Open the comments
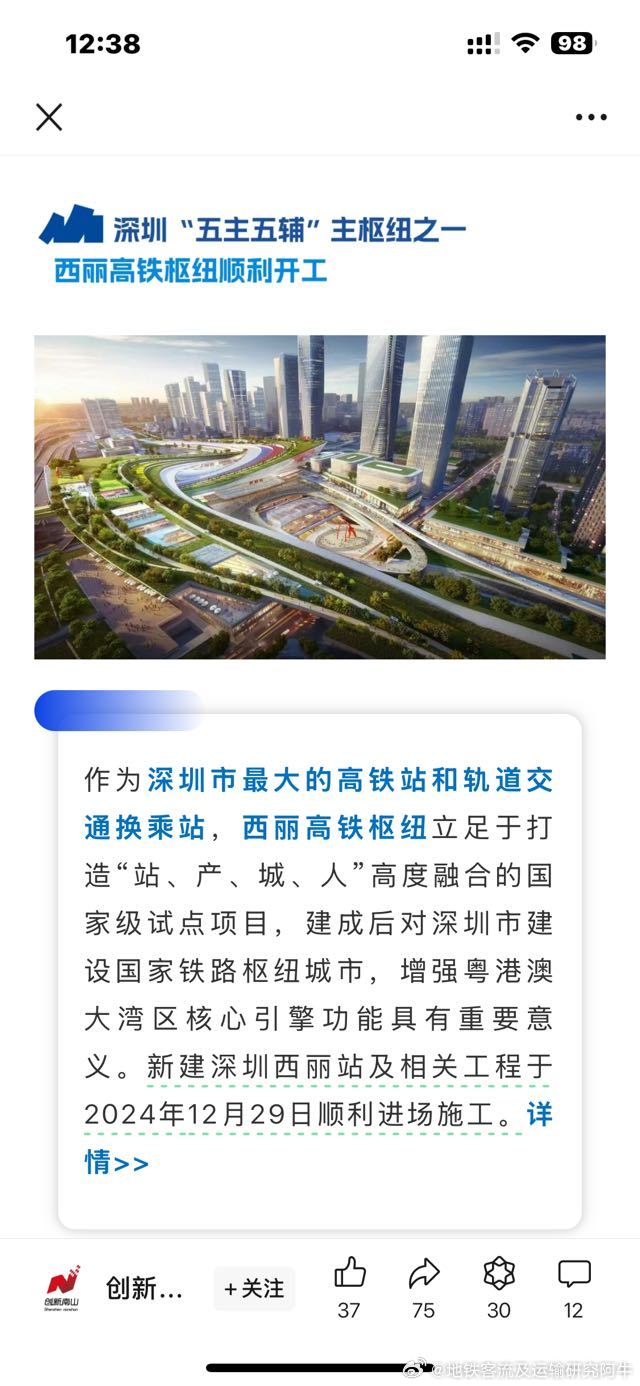 tap(574, 1288)
